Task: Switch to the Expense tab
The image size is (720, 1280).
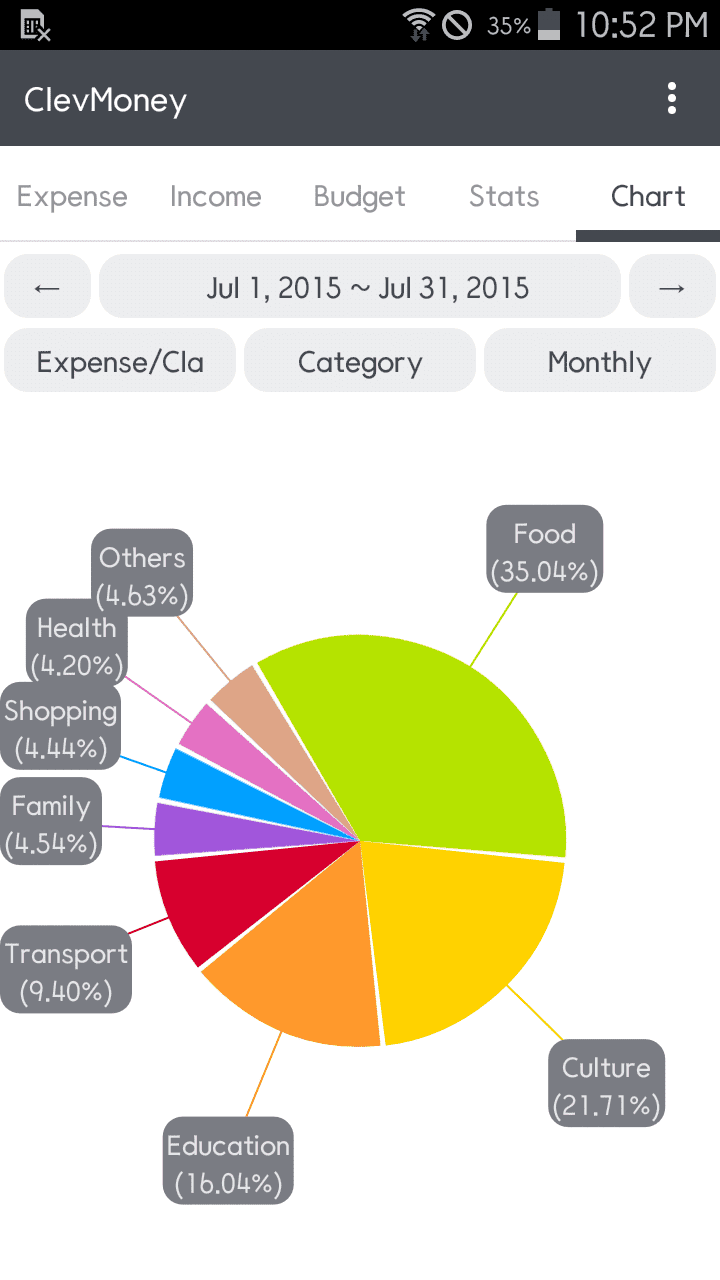Action: [72, 196]
